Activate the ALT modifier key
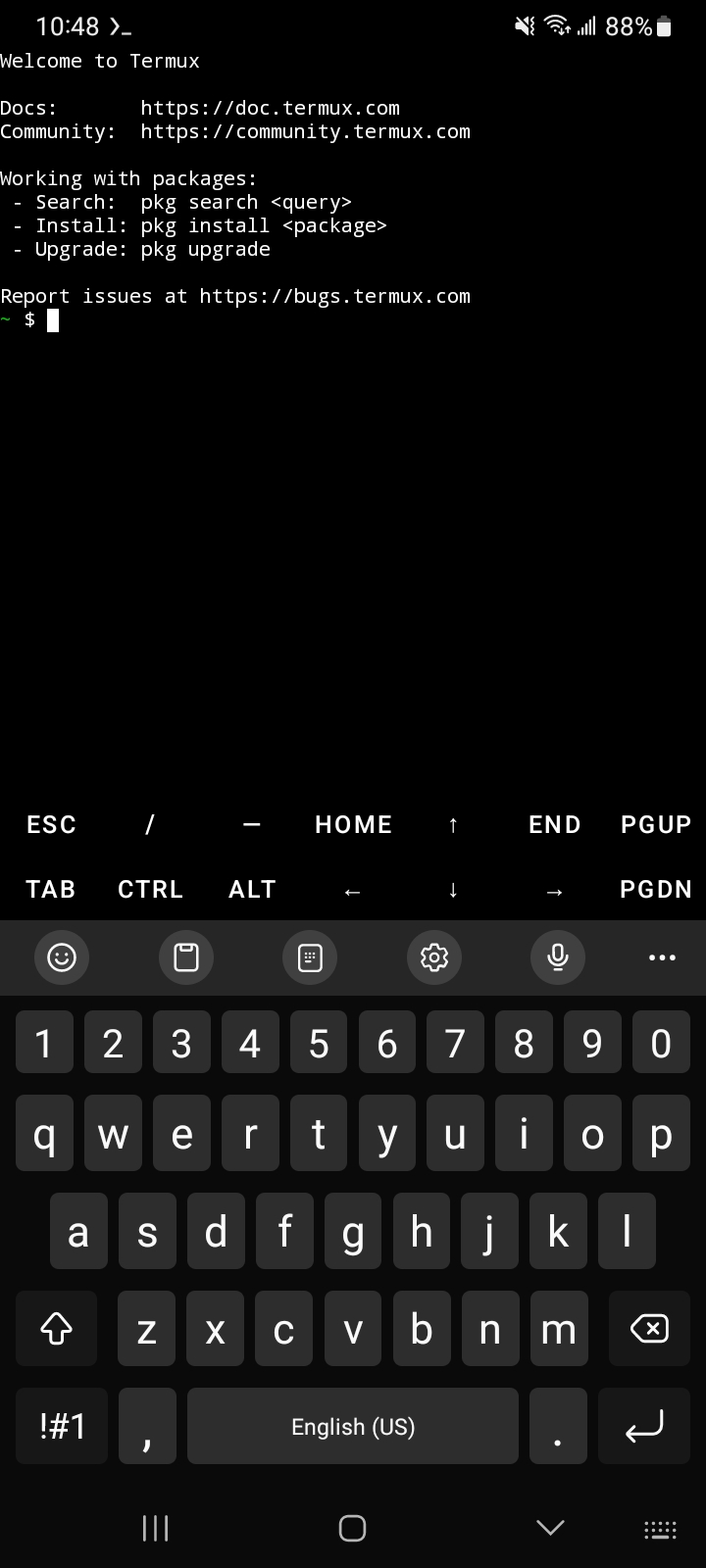Viewport: 706px width, 1568px height. pos(252,890)
